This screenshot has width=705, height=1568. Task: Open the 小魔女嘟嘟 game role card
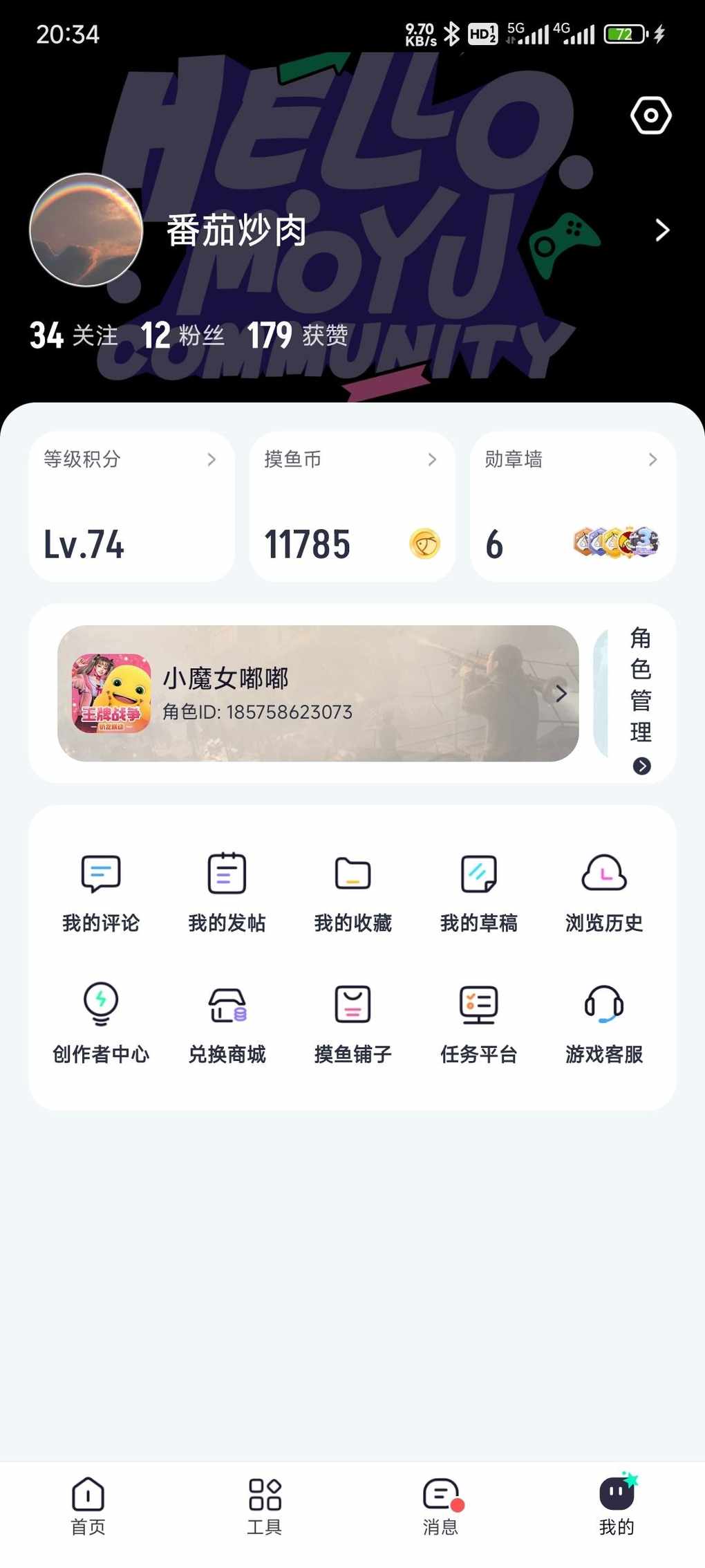[x=318, y=693]
